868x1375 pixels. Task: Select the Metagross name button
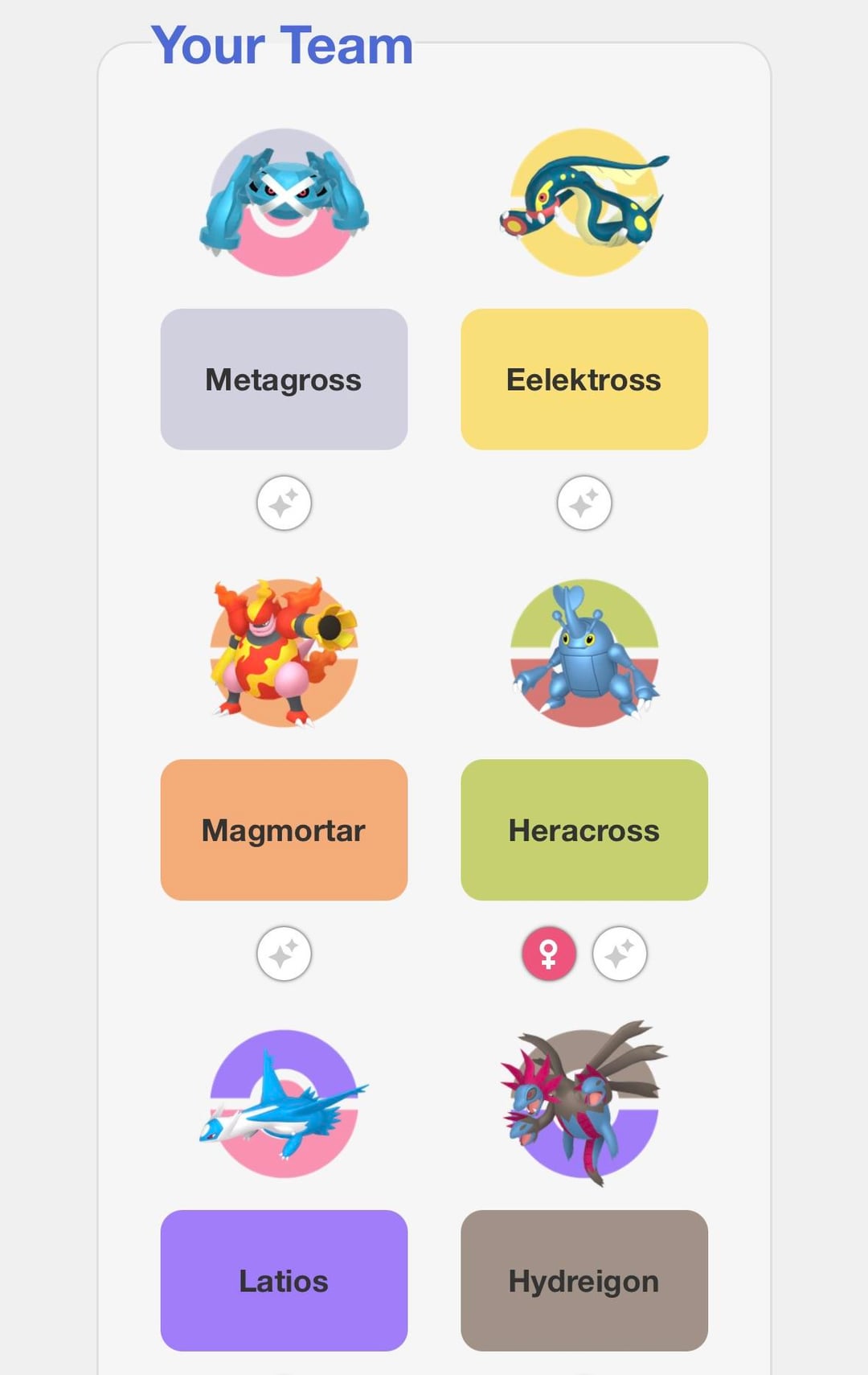click(x=284, y=380)
